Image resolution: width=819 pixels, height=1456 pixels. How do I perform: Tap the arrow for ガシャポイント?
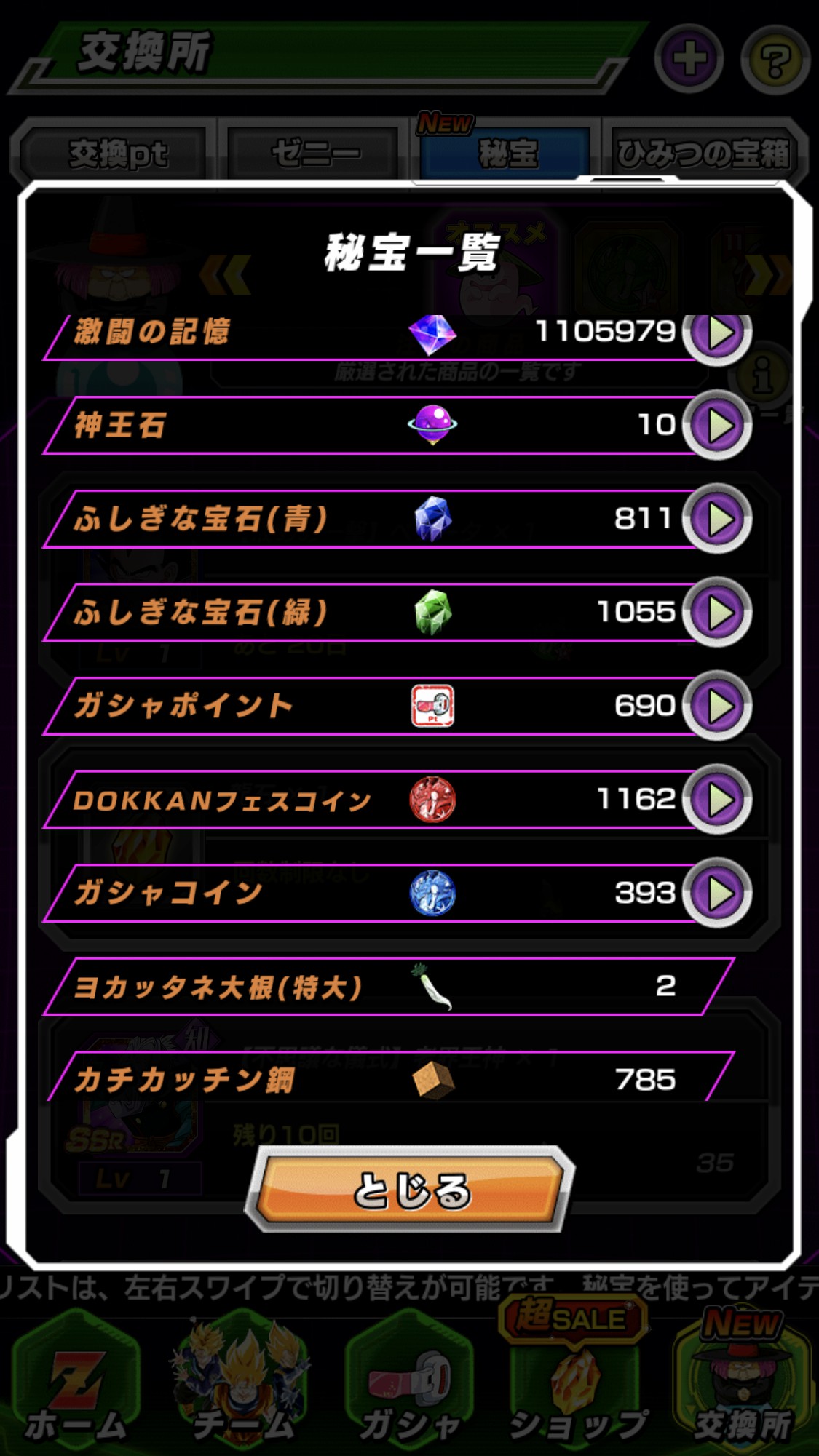click(718, 706)
